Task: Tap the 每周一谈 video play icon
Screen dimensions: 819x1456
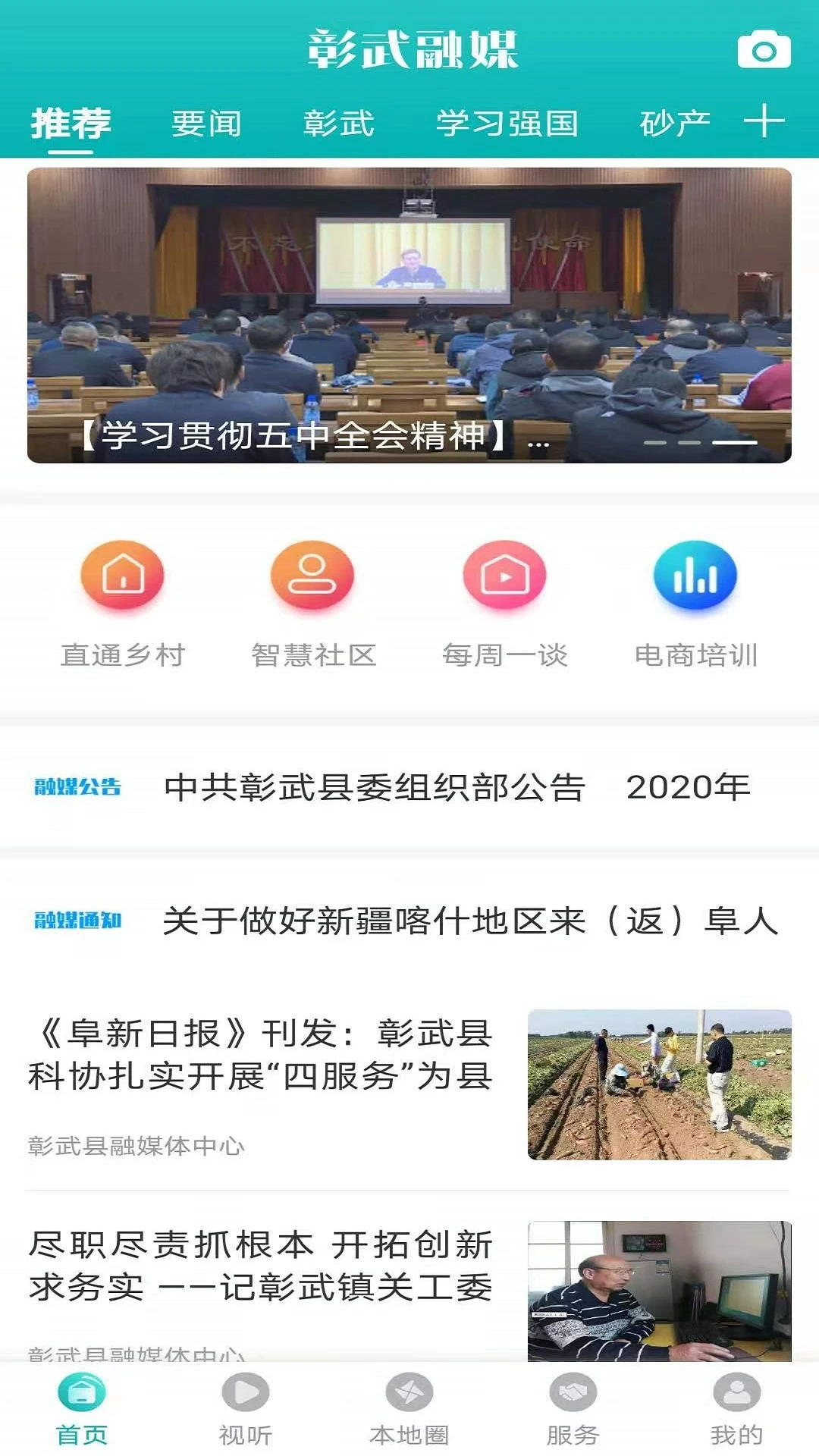Action: pos(504,576)
